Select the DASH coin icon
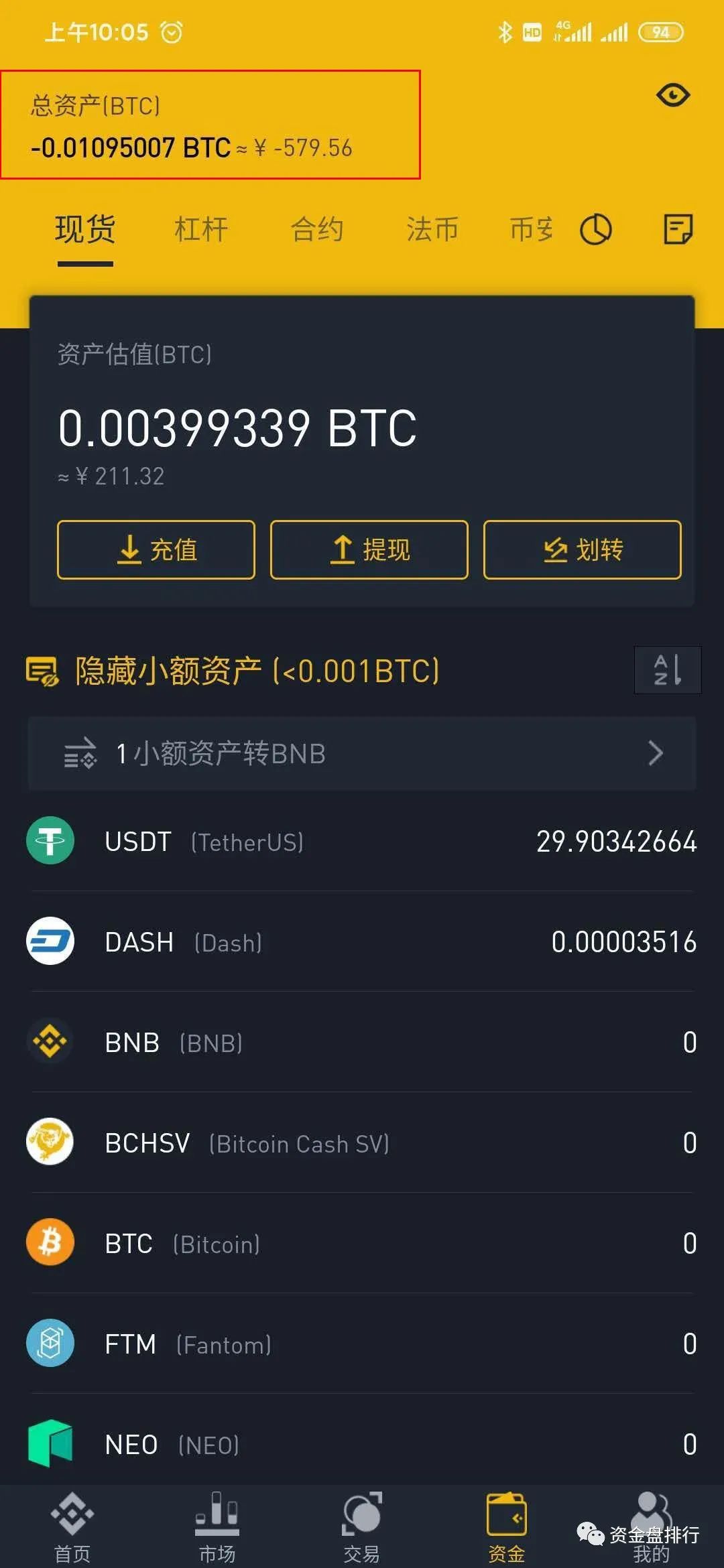The width and height of the screenshot is (724, 1568). click(49, 941)
